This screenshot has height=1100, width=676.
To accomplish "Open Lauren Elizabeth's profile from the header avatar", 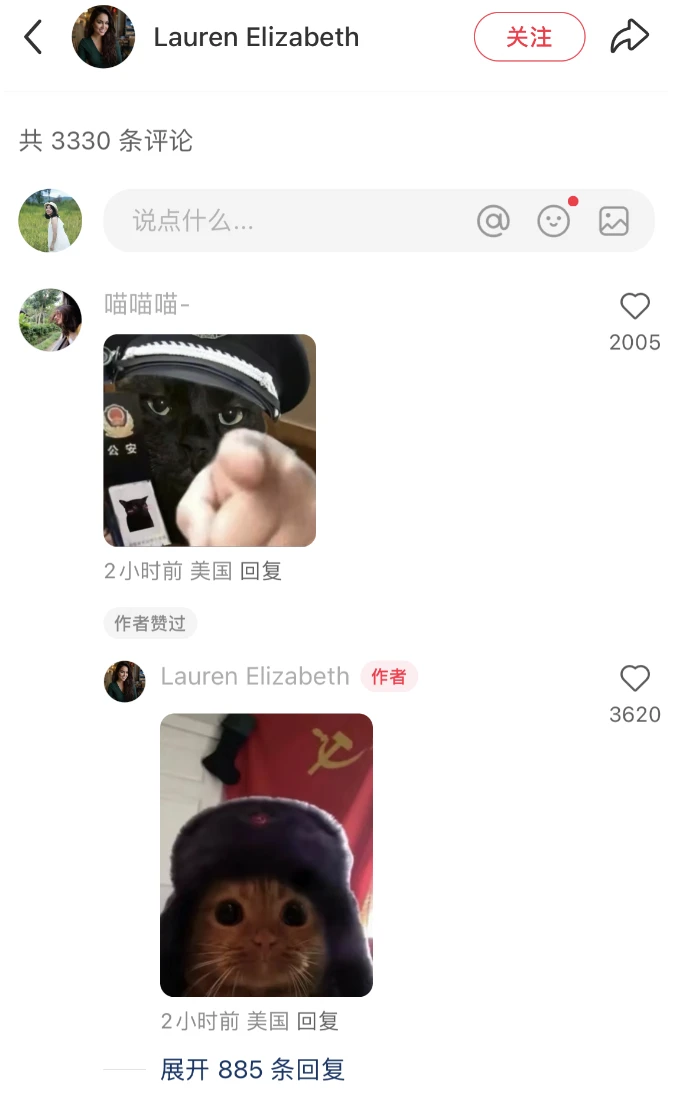I will pyautogui.click(x=103, y=38).
